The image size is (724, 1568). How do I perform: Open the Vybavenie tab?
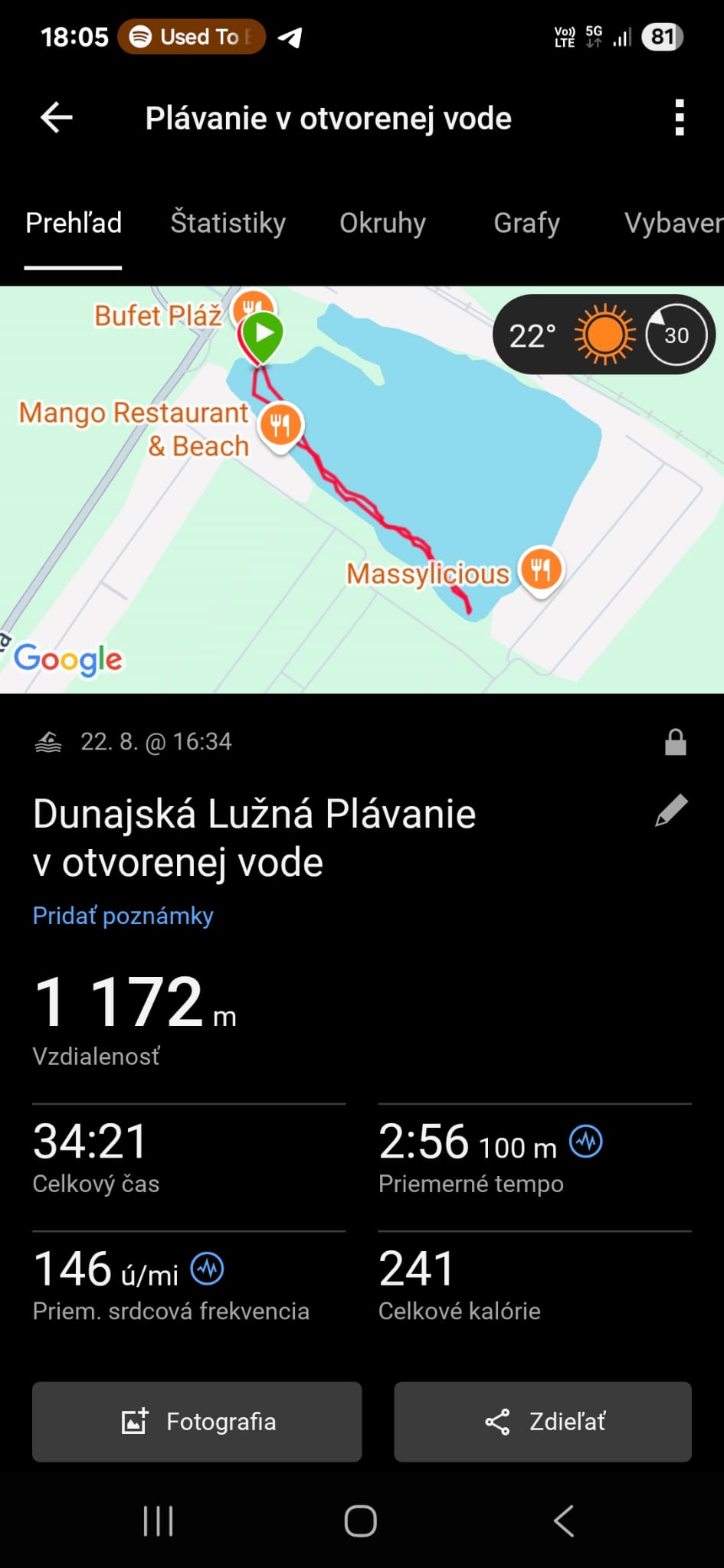[673, 223]
